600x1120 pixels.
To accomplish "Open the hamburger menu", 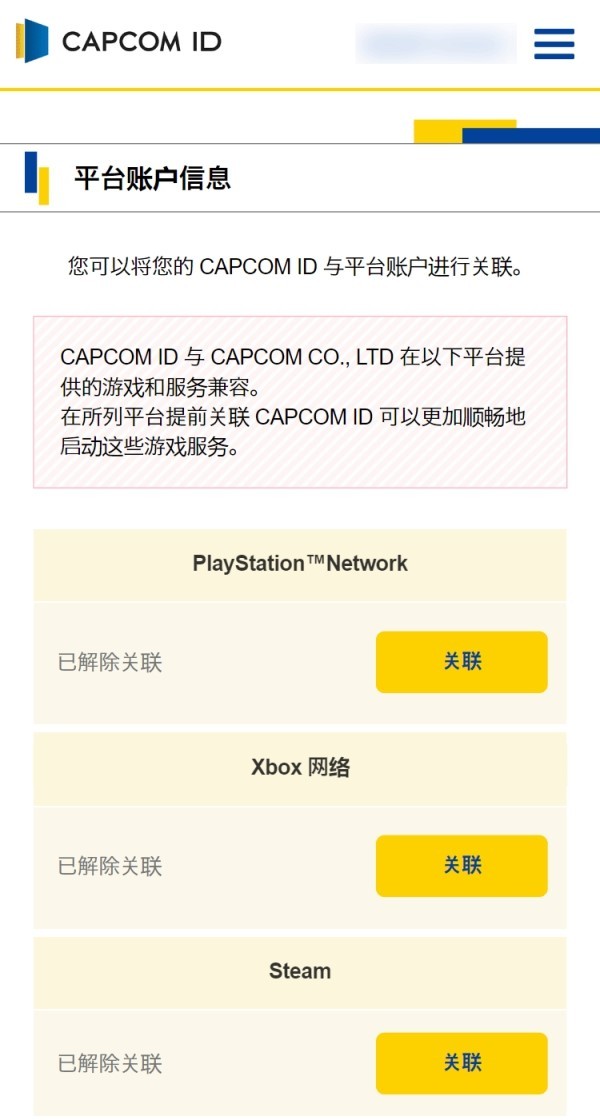I will tap(554, 43).
